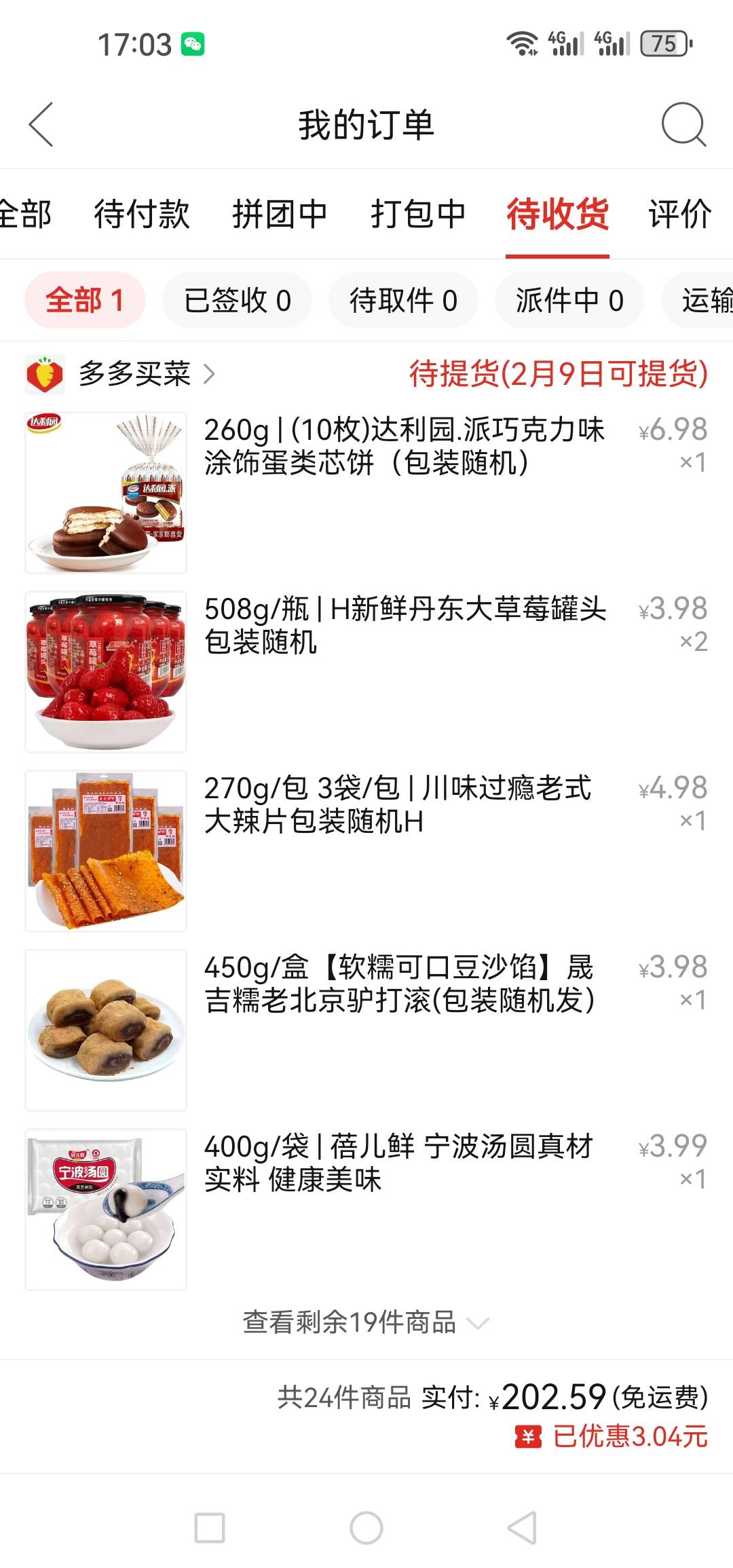The width and height of the screenshot is (733, 1568).
Task: Switch to the 待付款 tab
Action: pyautogui.click(x=142, y=214)
